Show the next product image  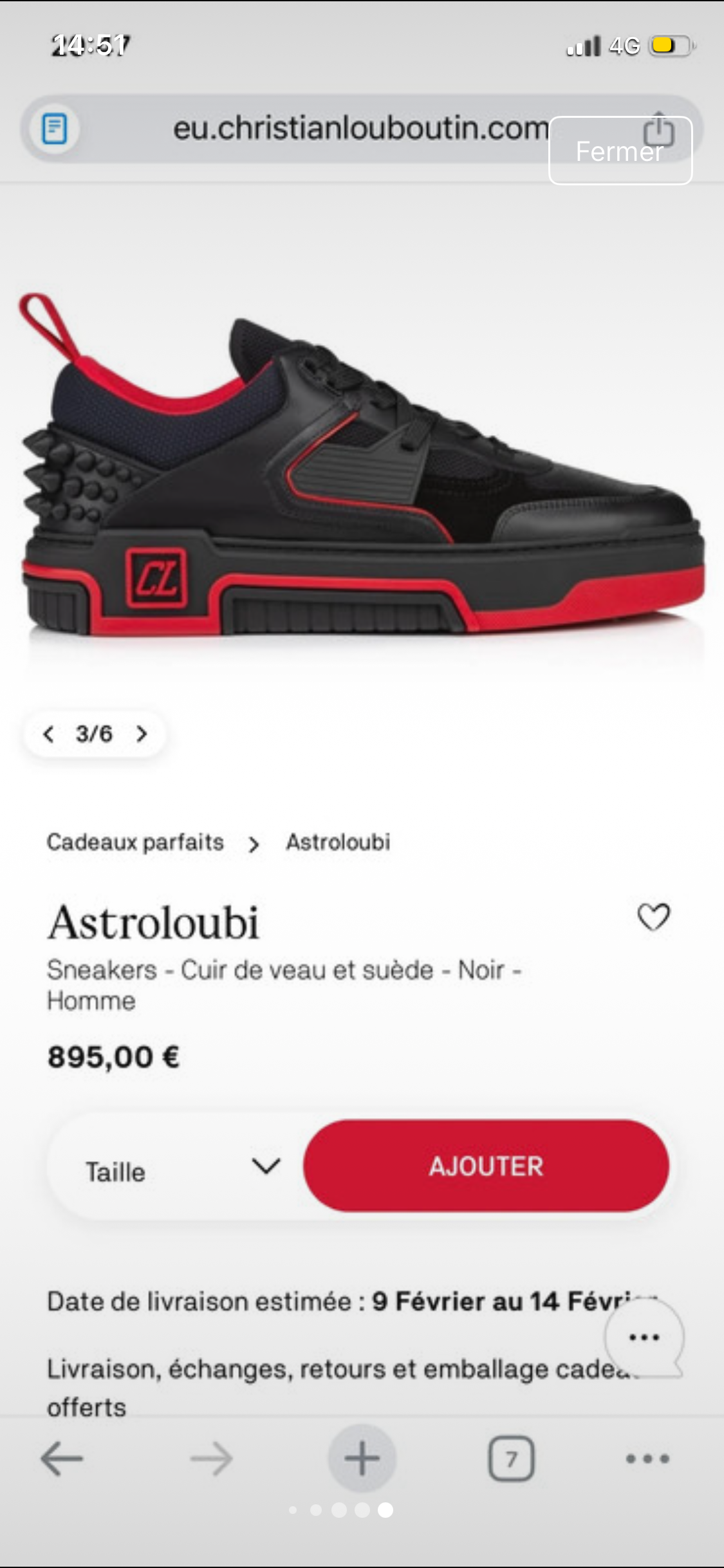(142, 734)
